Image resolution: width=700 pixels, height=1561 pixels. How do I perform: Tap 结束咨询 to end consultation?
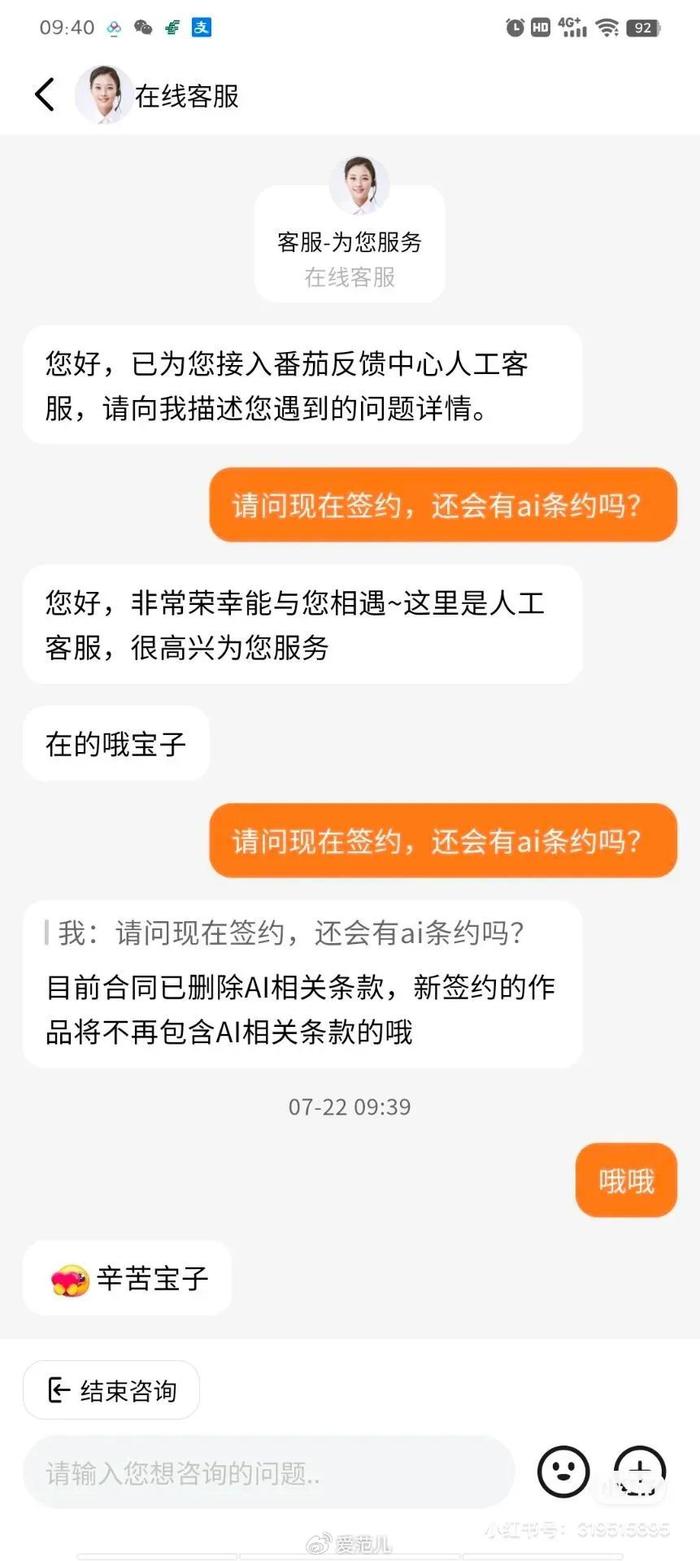coord(111,1390)
